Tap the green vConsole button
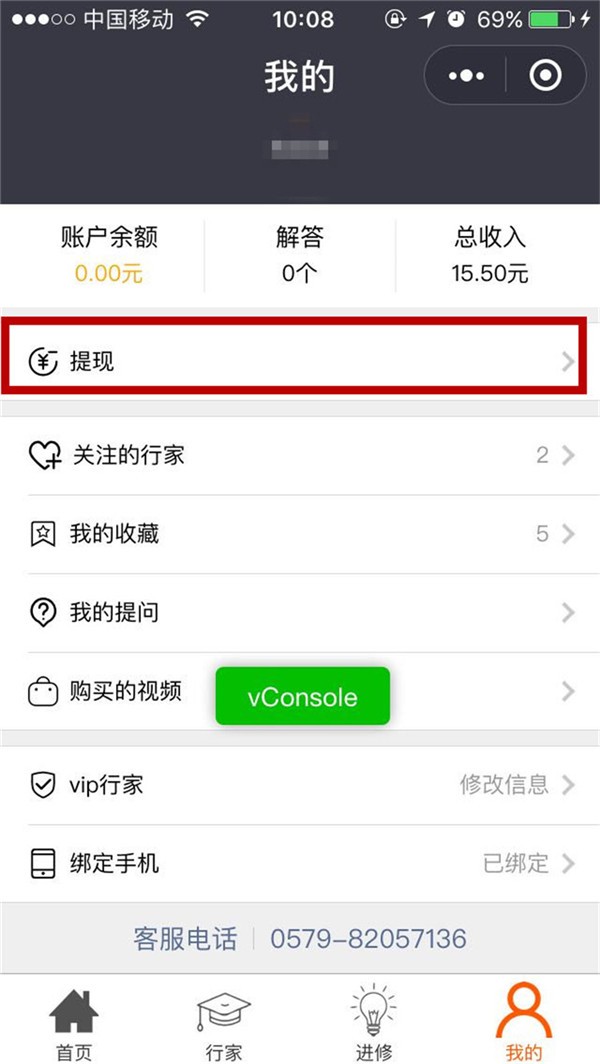Screen dimensions: 600x1064 click(302, 696)
